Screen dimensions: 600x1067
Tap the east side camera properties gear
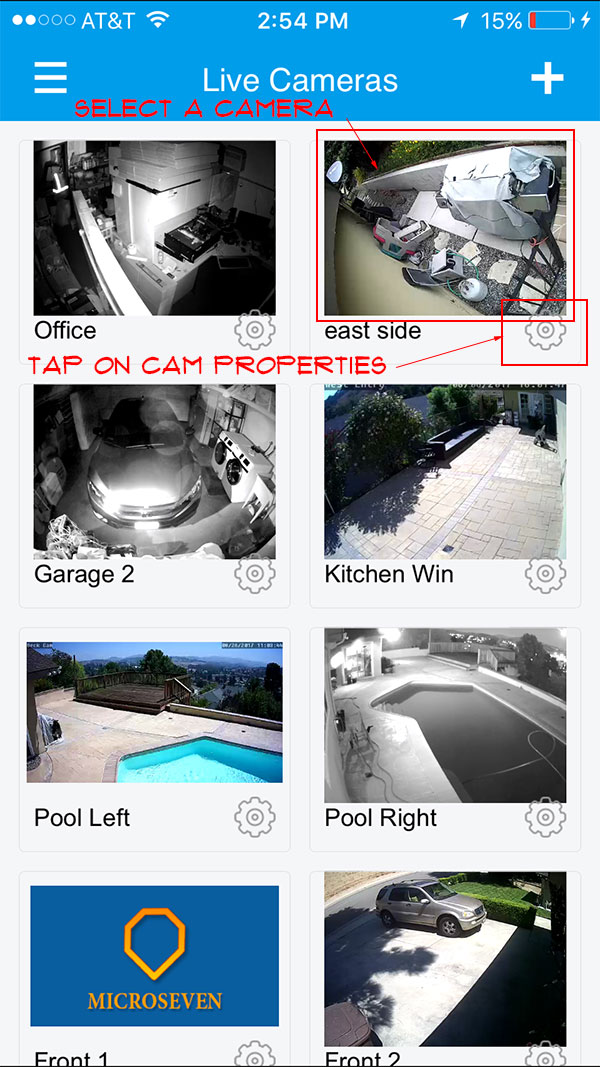click(x=546, y=330)
